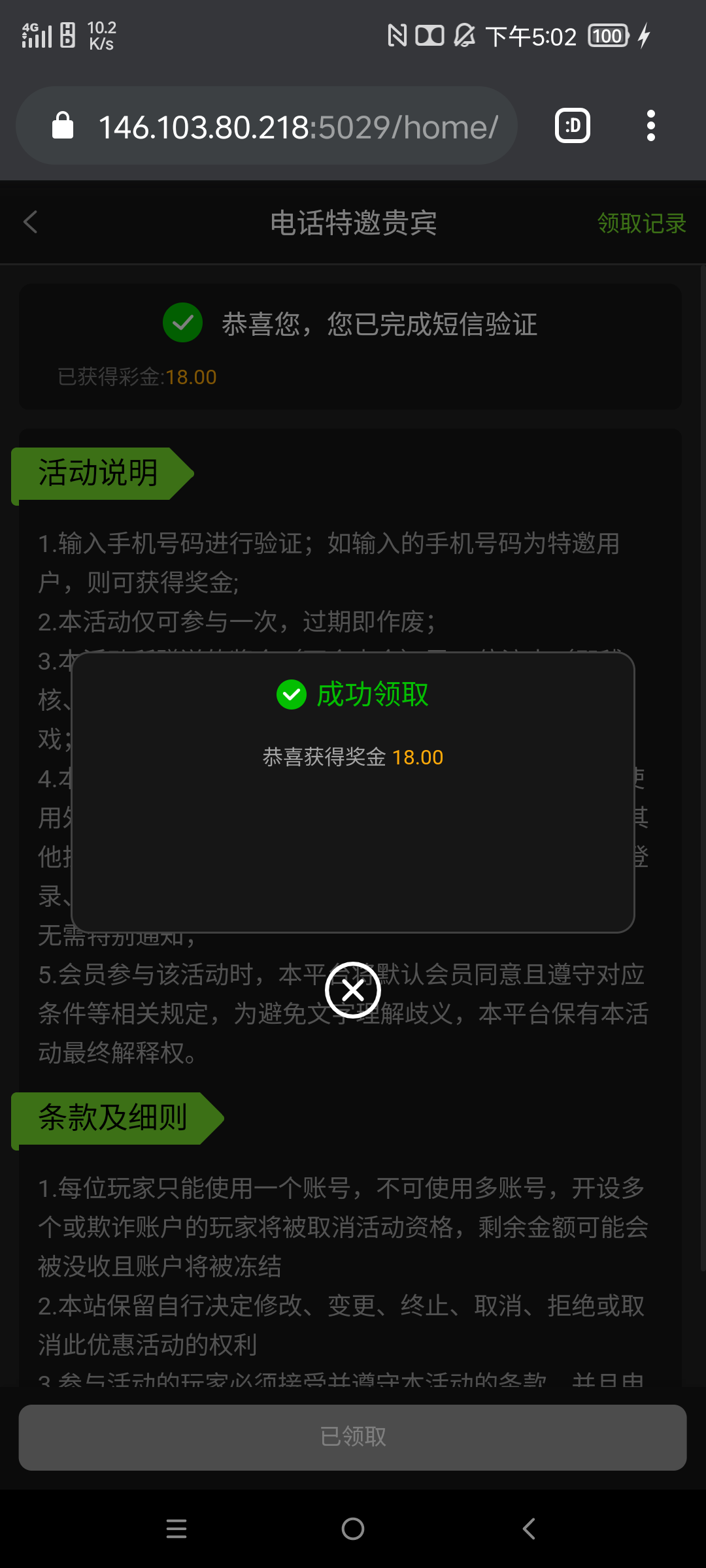Tap the 18.00 bonus amount in dialog

pyautogui.click(x=418, y=757)
